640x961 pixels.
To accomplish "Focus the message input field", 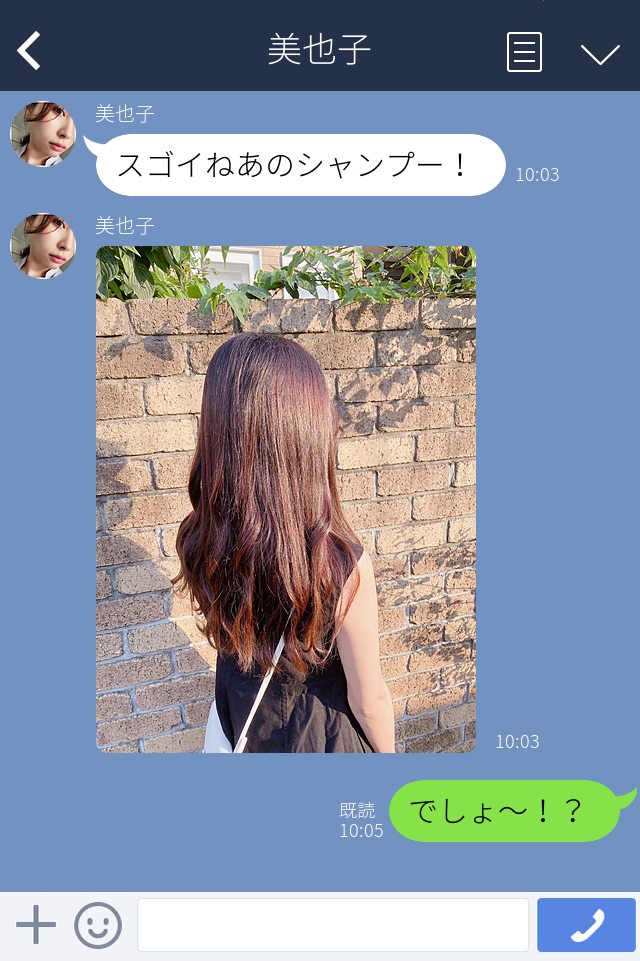I will click(x=332, y=925).
